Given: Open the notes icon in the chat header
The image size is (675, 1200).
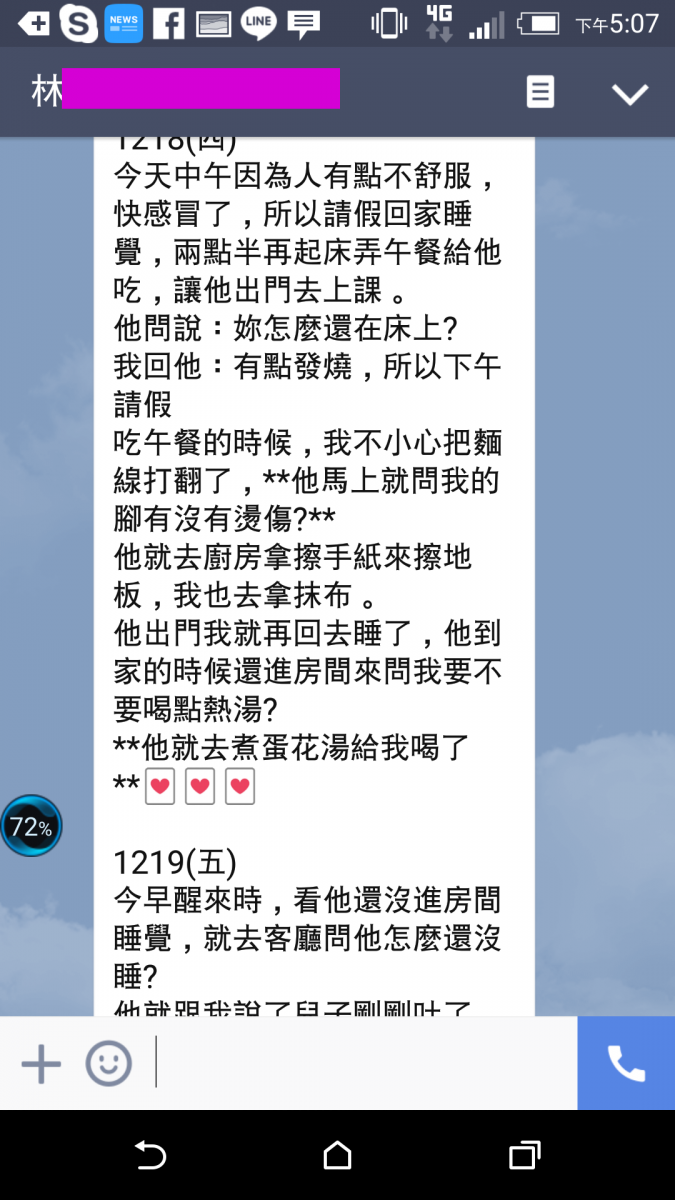Looking at the screenshot, I should click(540, 93).
